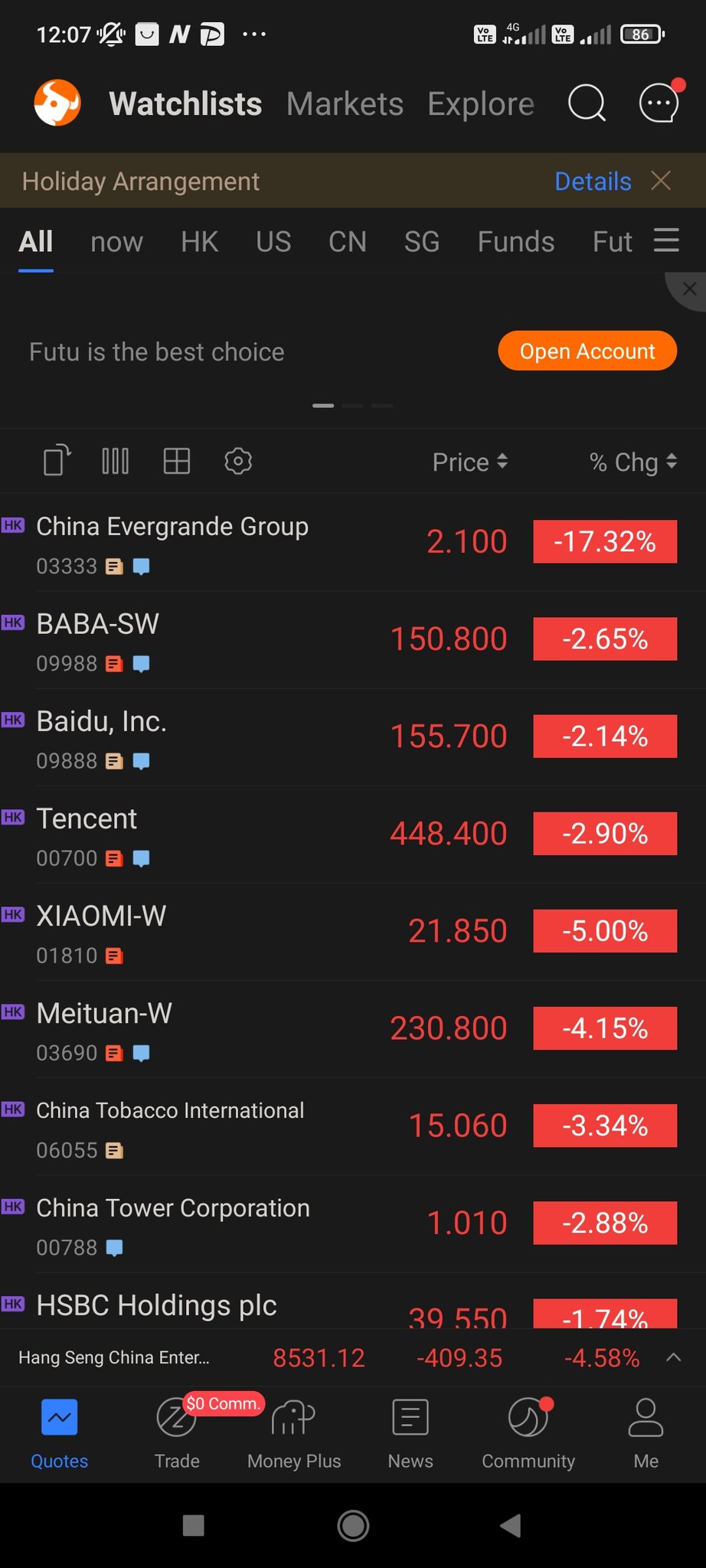Switch to the Explore tab
The height and width of the screenshot is (1568, 706).
[481, 103]
